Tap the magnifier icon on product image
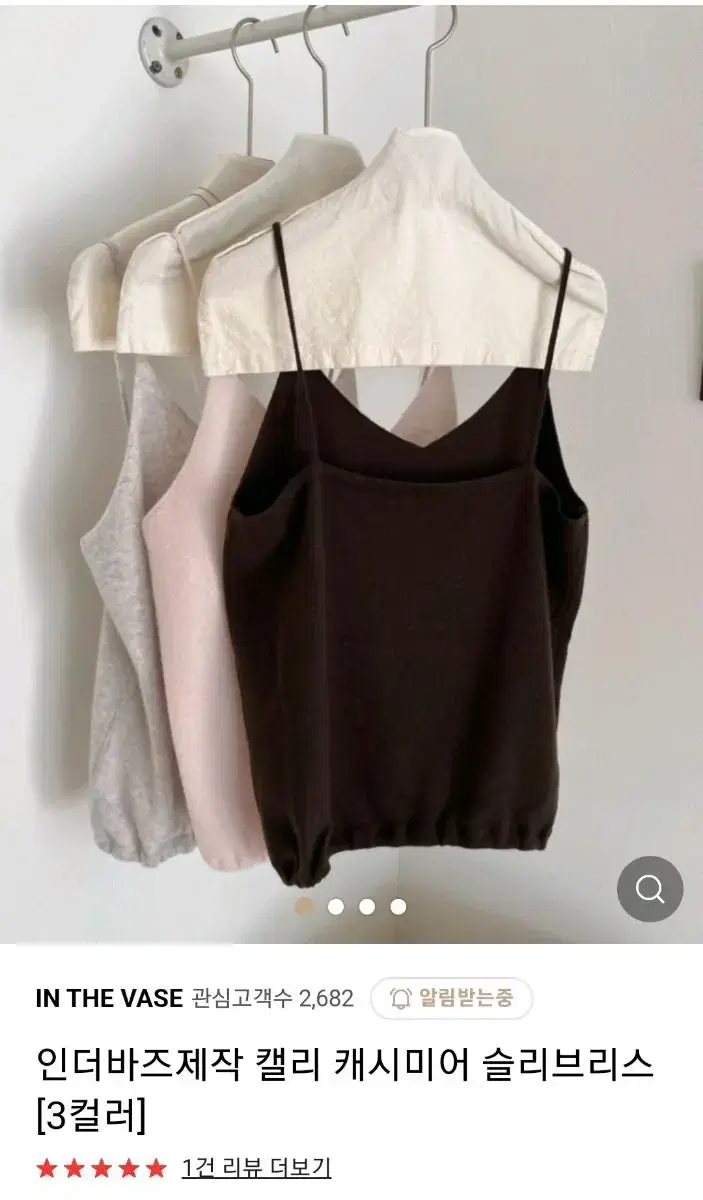The width and height of the screenshot is (703, 1200). pyautogui.click(x=650, y=888)
